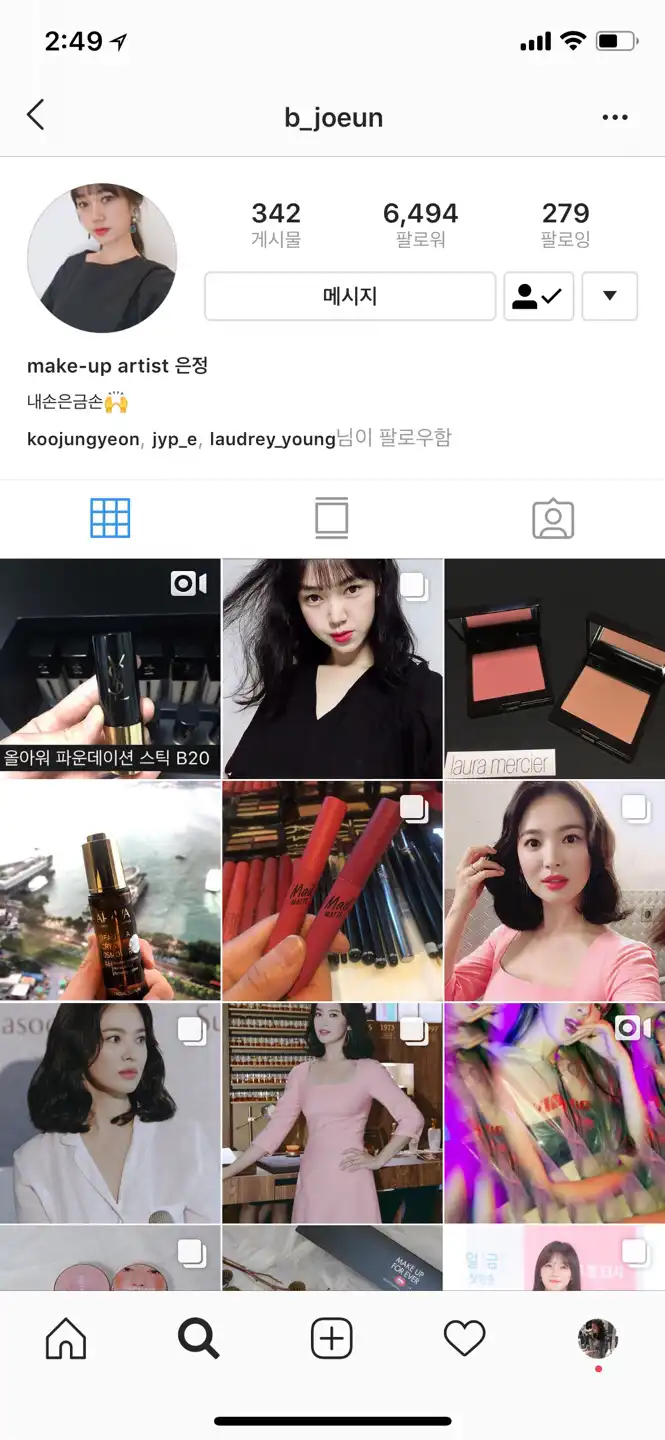The width and height of the screenshot is (665, 1440).
Task: Create a new post with plus button
Action: click(x=332, y=1338)
